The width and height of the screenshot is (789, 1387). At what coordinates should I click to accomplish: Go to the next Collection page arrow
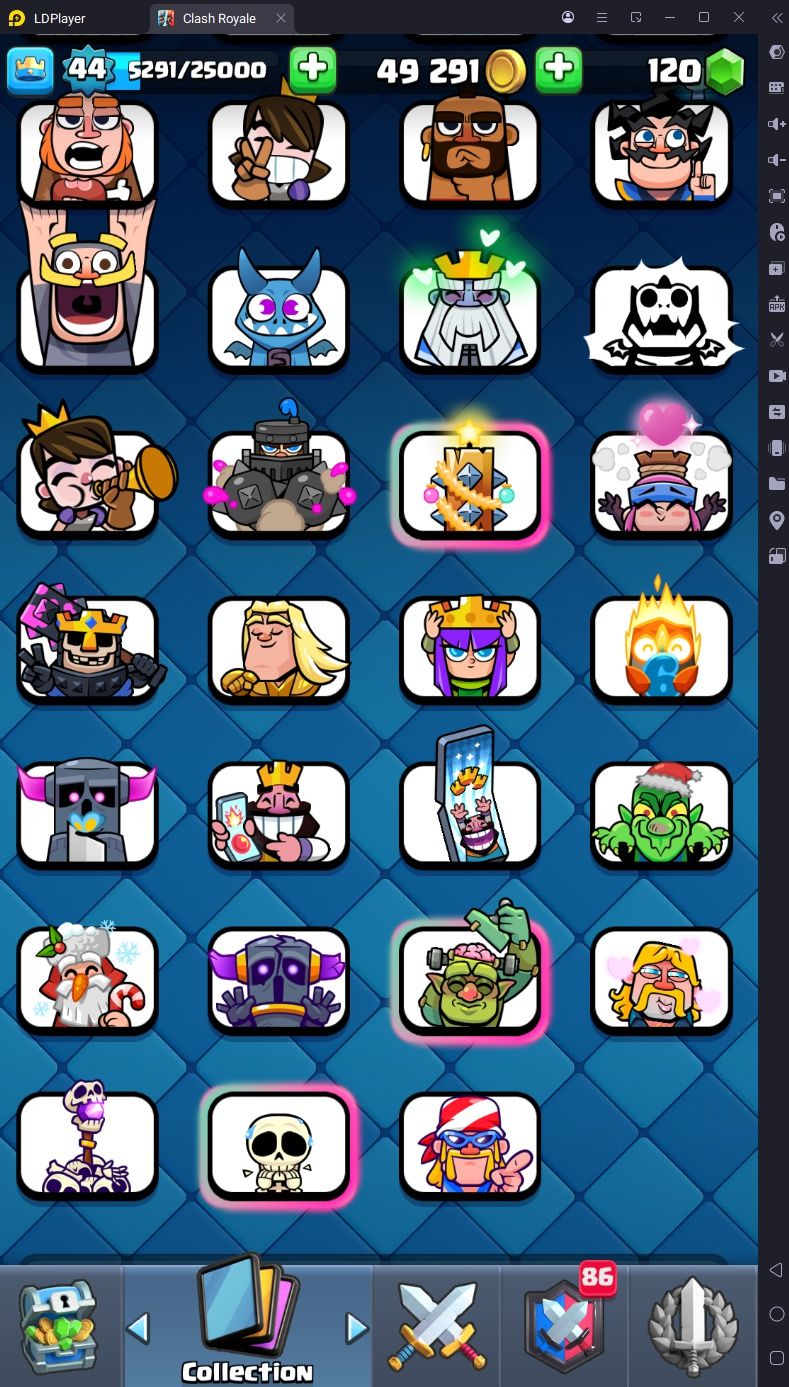point(356,1328)
